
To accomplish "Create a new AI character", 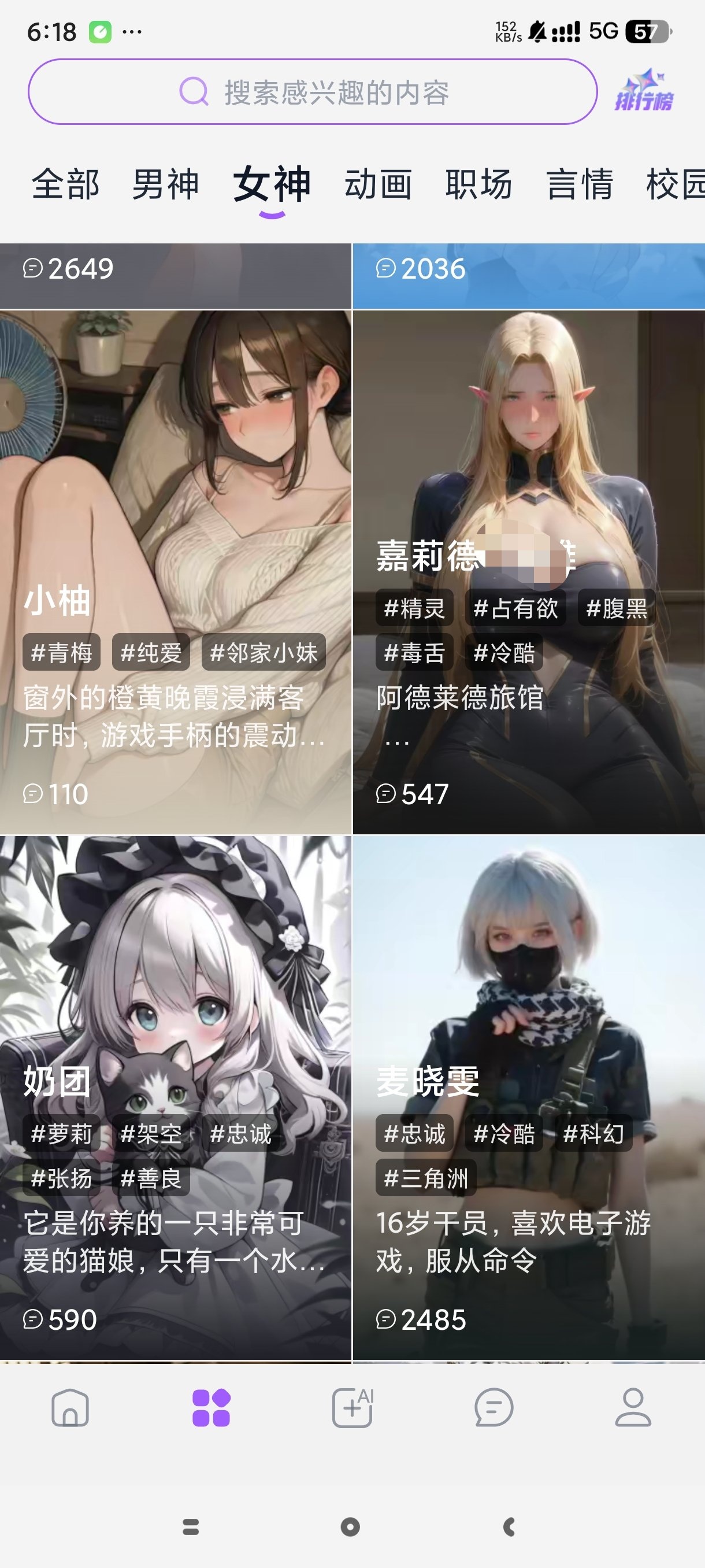I will coord(352,1407).
